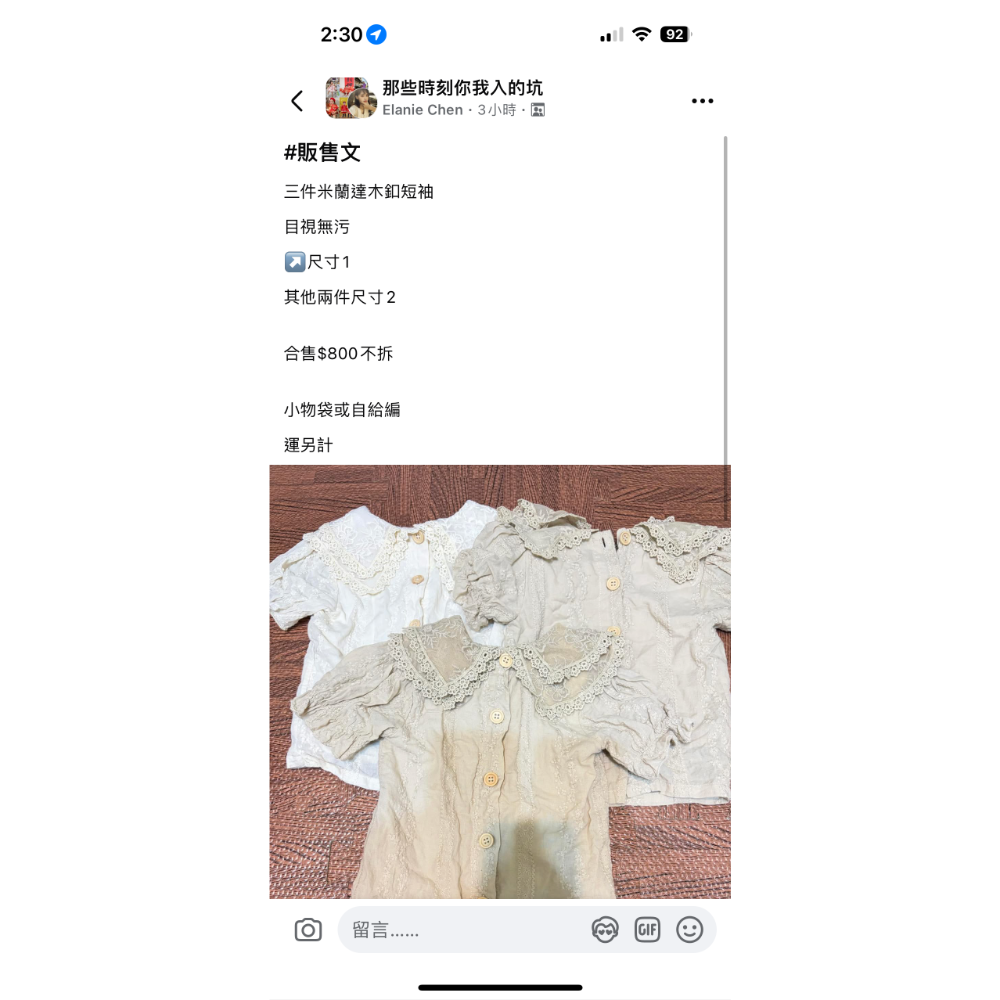This screenshot has height=1000, width=1000.
Task: Open the 那些時刻你我入的坑 group page
Action: tap(462, 88)
